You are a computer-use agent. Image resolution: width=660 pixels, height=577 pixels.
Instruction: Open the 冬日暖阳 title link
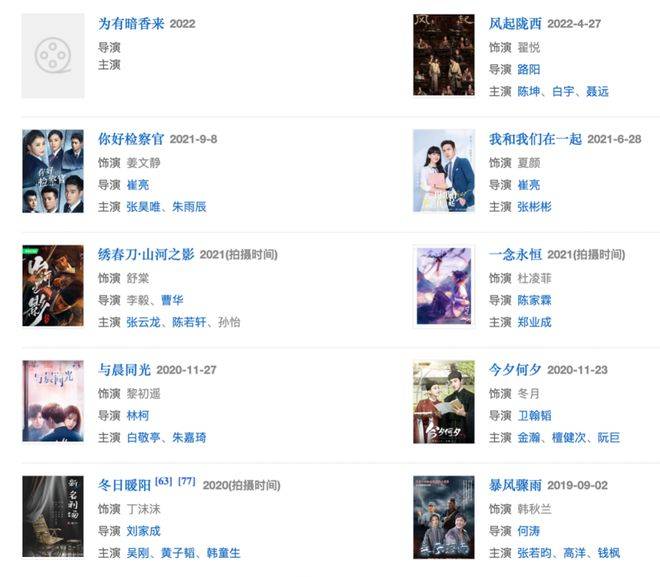tap(124, 486)
